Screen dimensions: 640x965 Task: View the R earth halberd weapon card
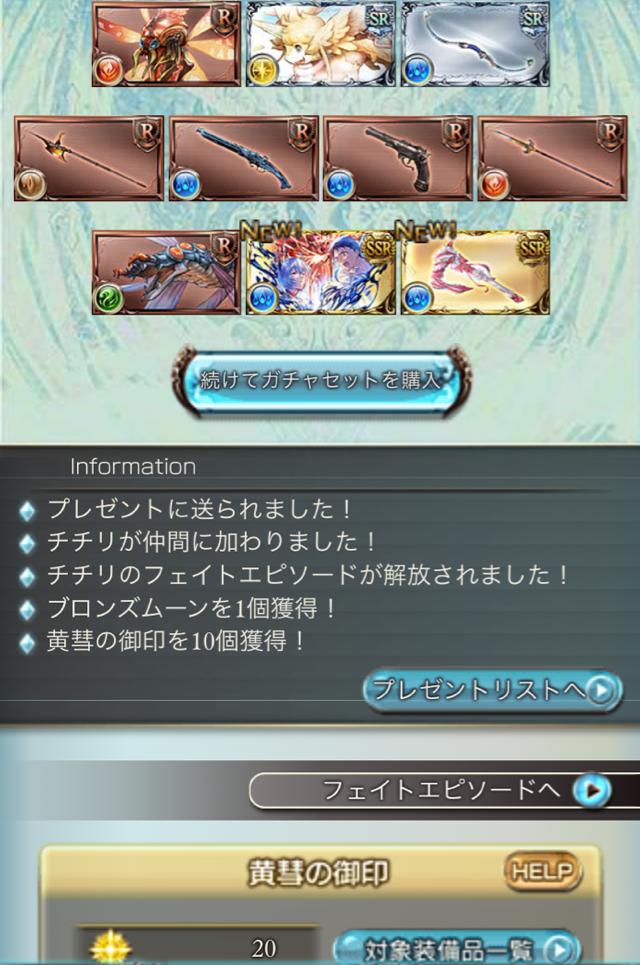[x=89, y=158]
